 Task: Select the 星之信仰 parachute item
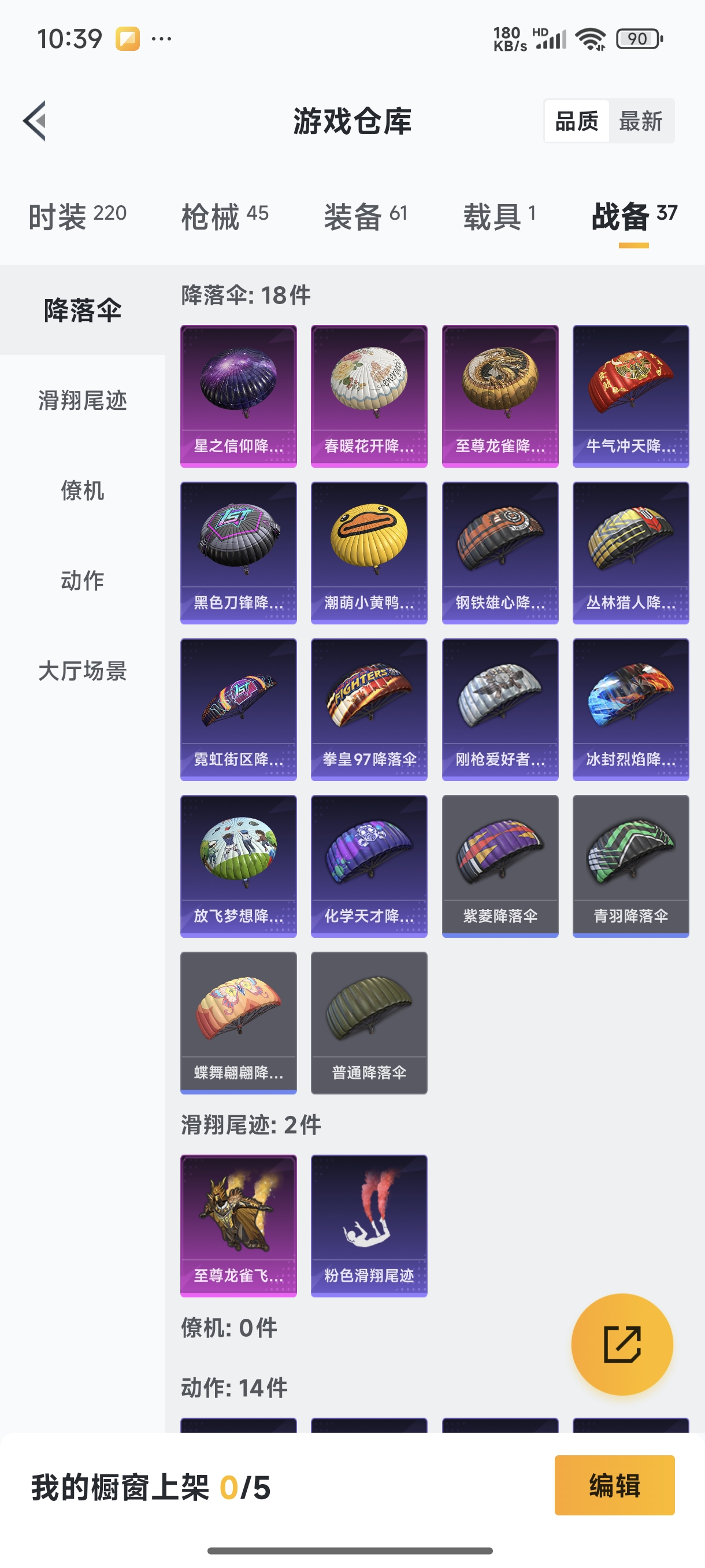[x=238, y=395]
